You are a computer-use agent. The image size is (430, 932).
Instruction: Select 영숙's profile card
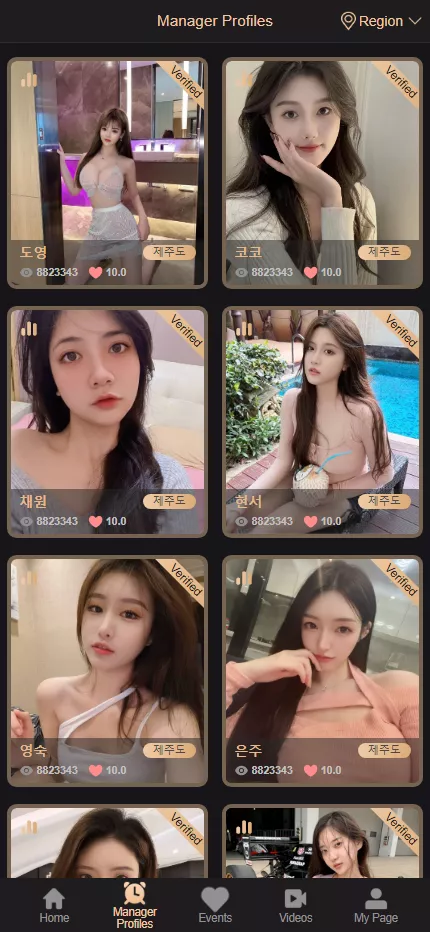click(x=108, y=671)
